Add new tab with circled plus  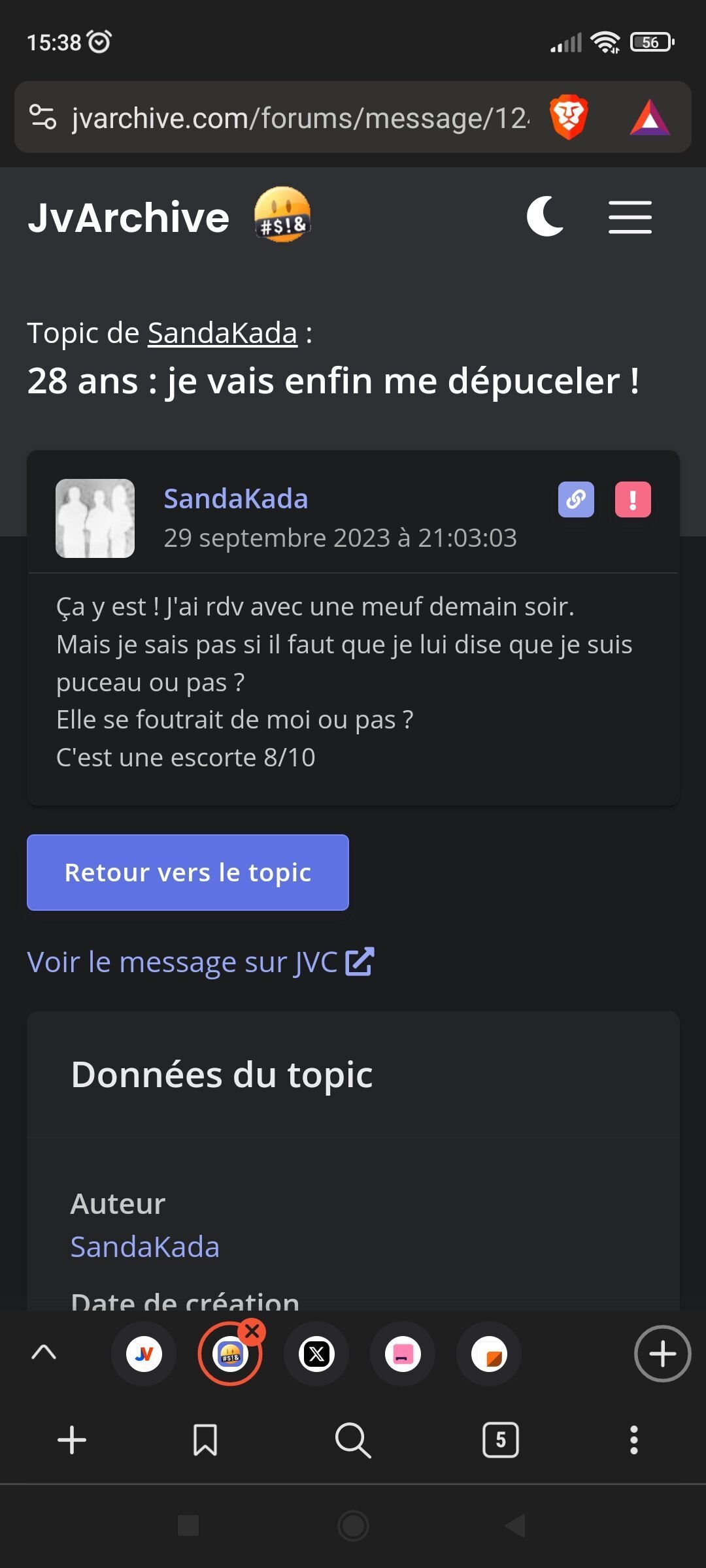[662, 1354]
